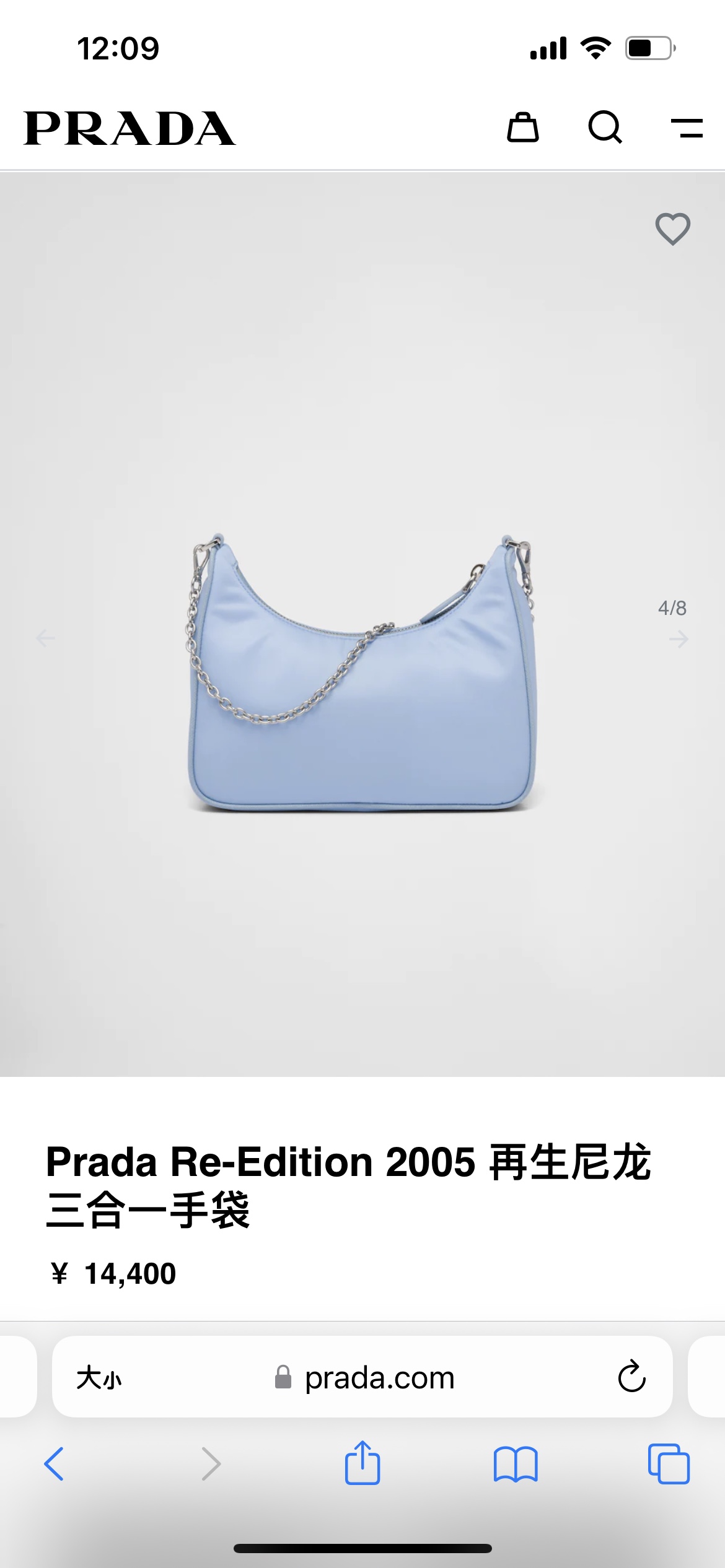Open Safari bookmarks
Image resolution: width=725 pixels, height=1568 pixels.
pyautogui.click(x=516, y=1464)
